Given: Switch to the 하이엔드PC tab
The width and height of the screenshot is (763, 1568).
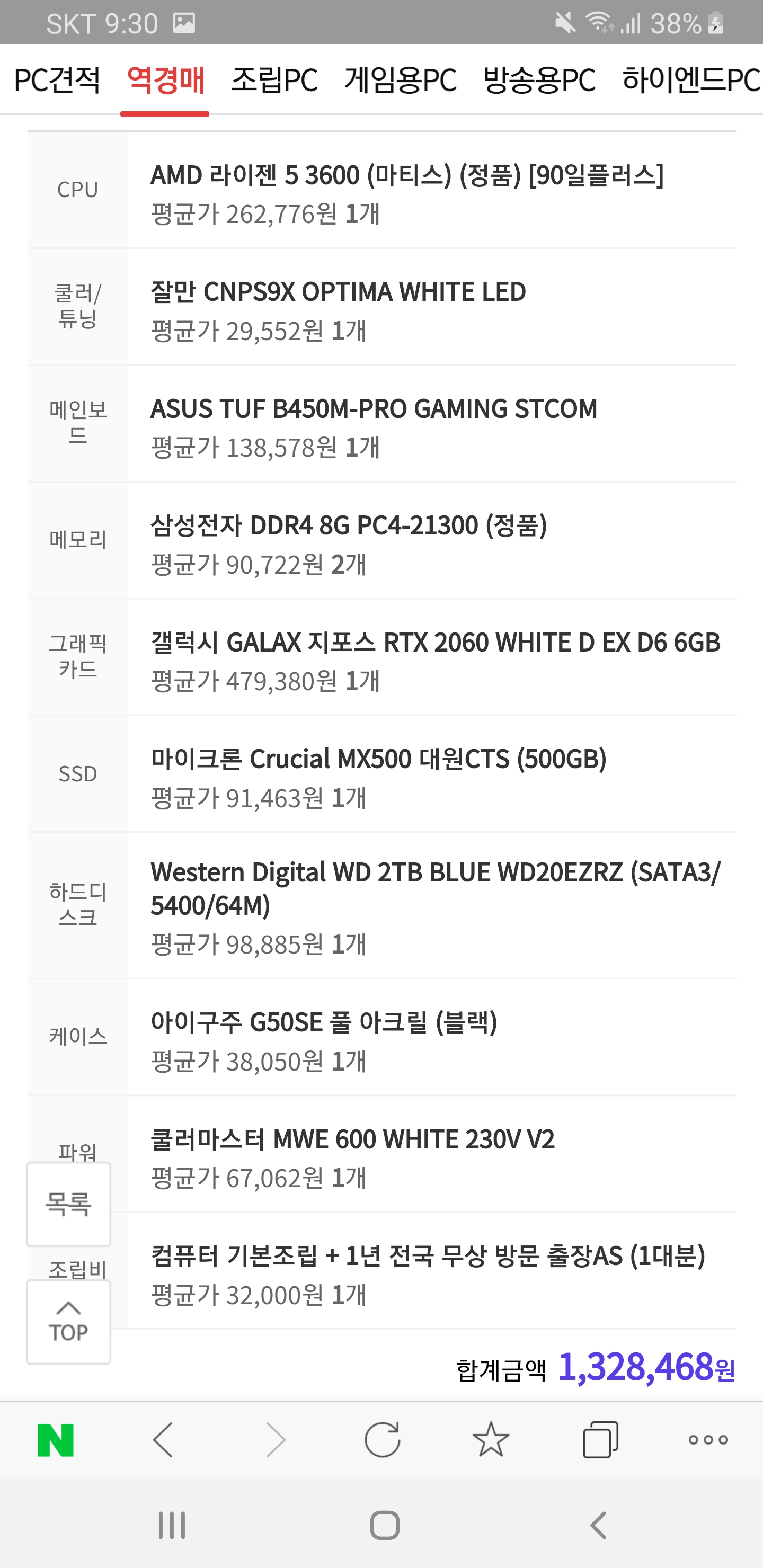Looking at the screenshot, I should pyautogui.click(x=691, y=80).
